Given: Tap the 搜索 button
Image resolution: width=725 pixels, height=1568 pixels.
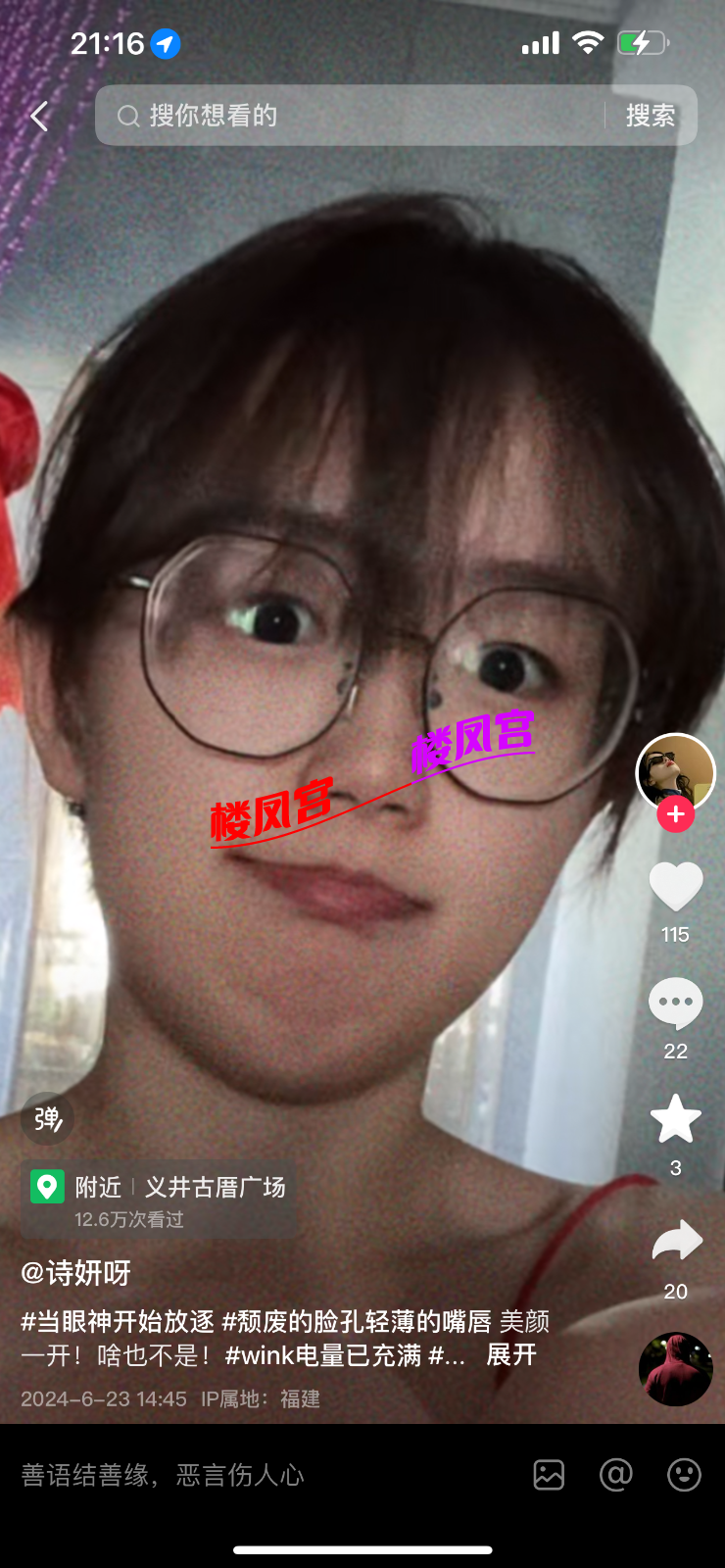Looking at the screenshot, I should (651, 116).
